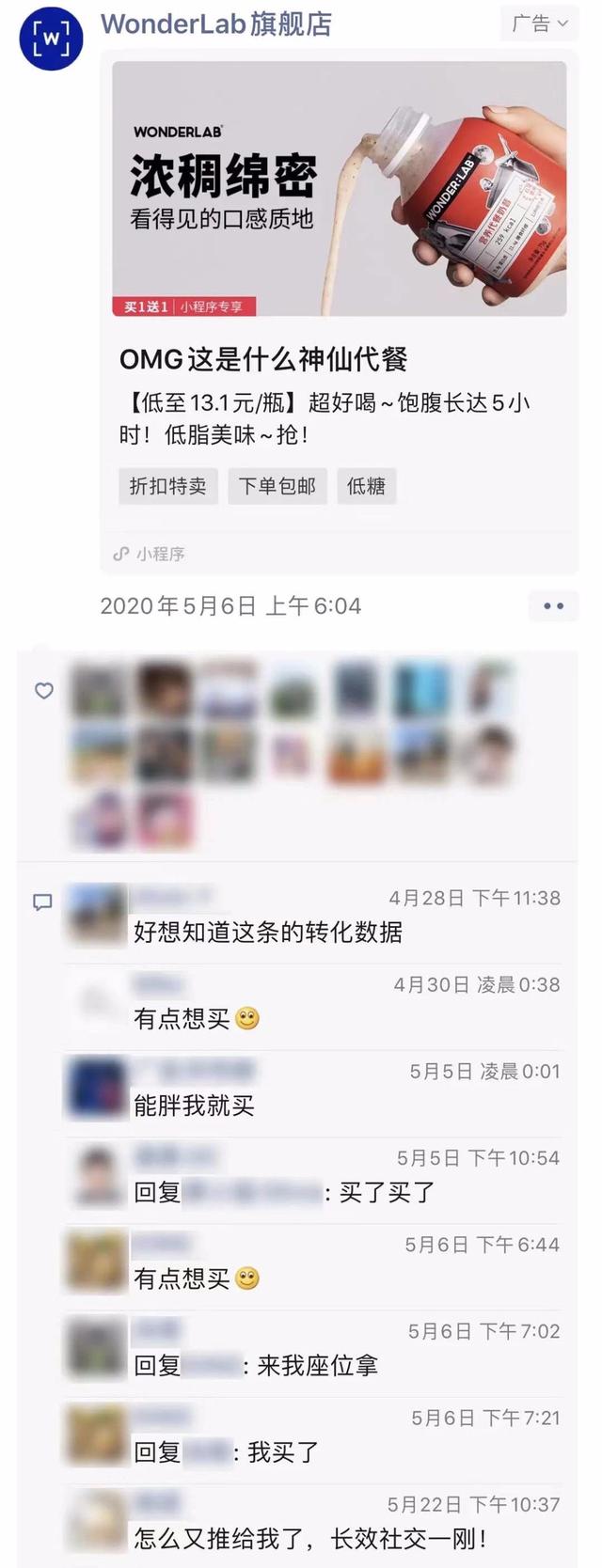The height and width of the screenshot is (1568, 602).
Task: Tap the 折扣特卖 tag
Action: pyautogui.click(x=168, y=486)
